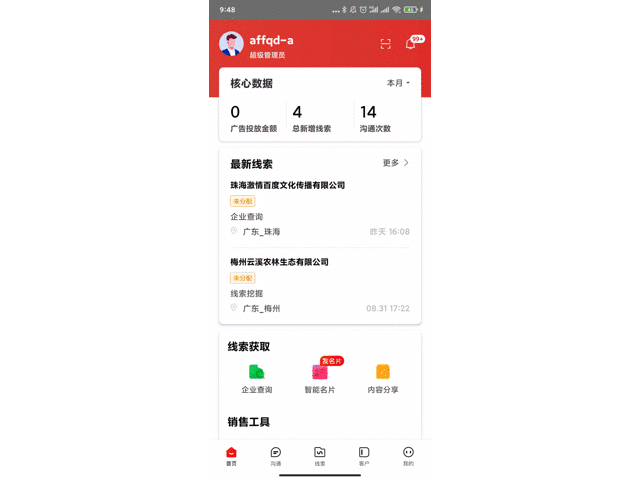
Task: Open 企业查询 tool
Action: pos(256,378)
